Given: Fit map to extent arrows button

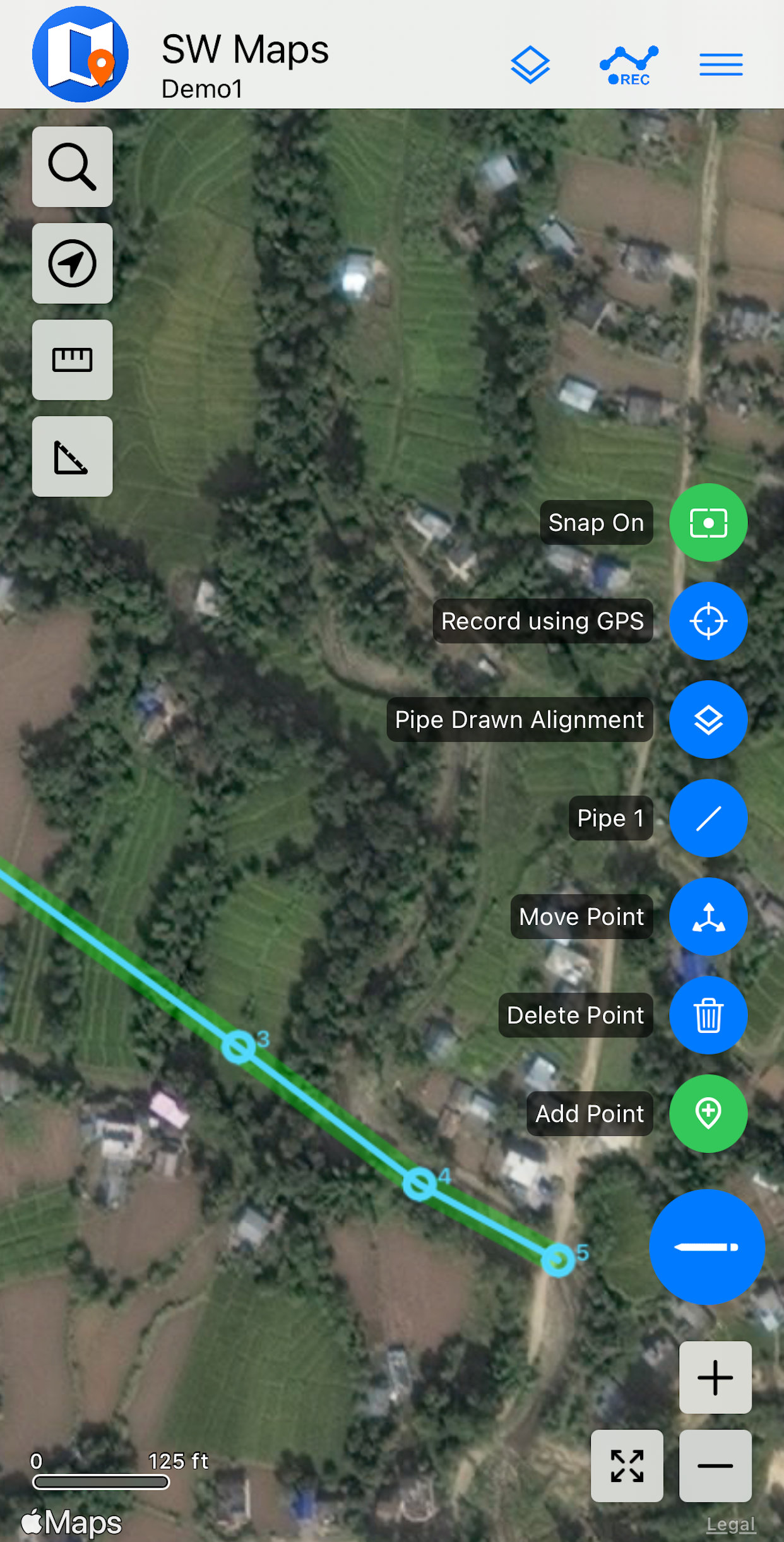Looking at the screenshot, I should coord(627,1466).
